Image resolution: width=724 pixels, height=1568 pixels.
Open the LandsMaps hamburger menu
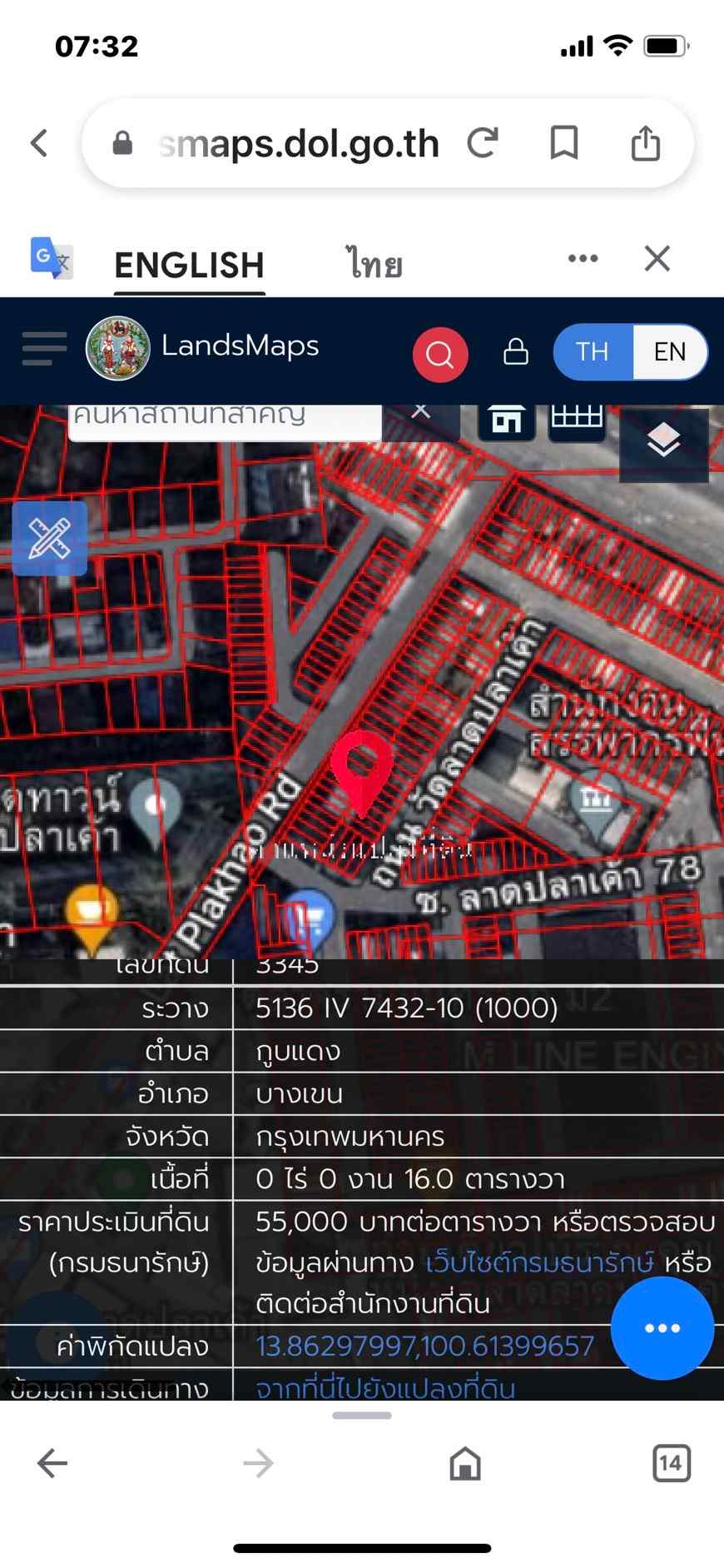point(44,348)
